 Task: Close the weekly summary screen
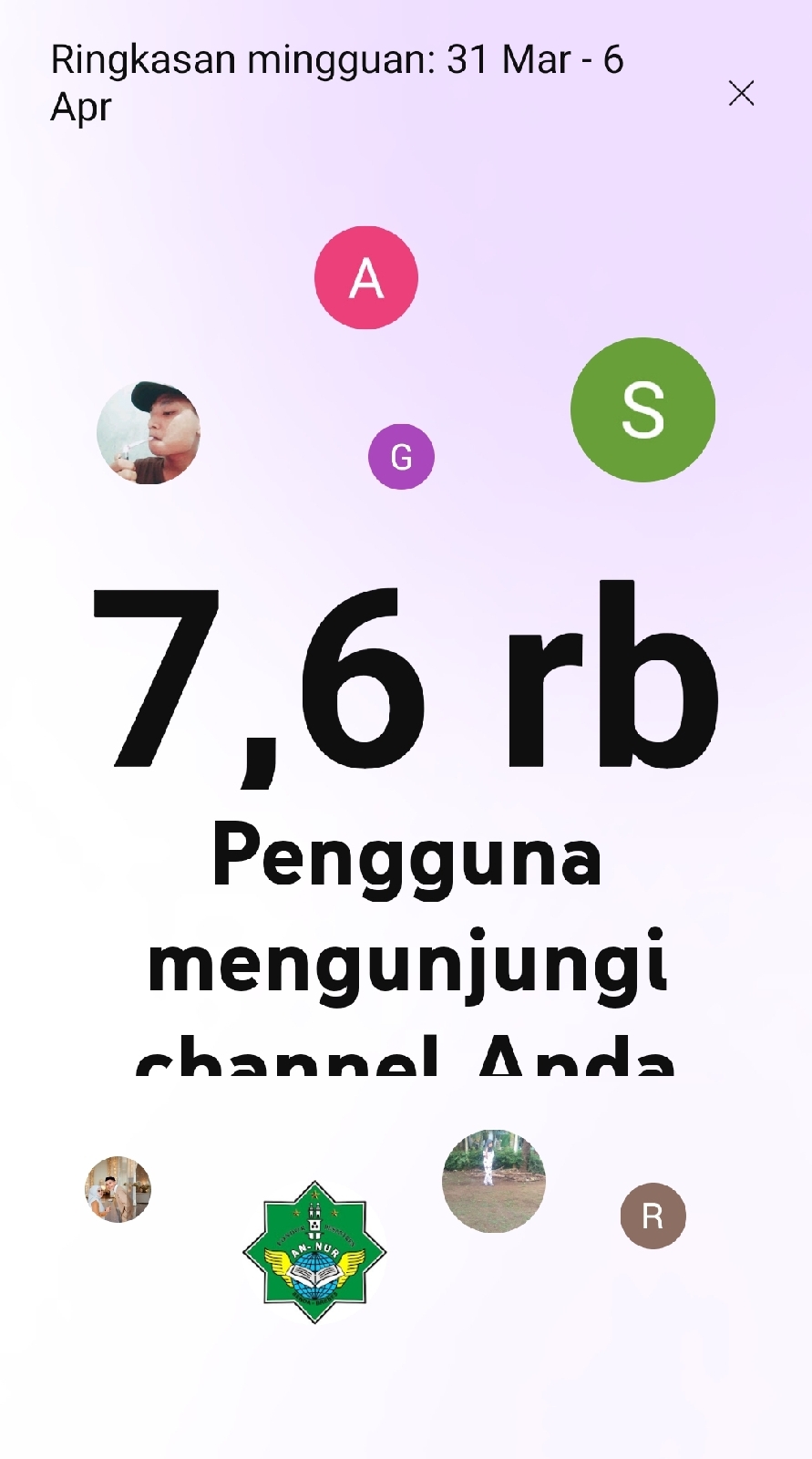741,93
